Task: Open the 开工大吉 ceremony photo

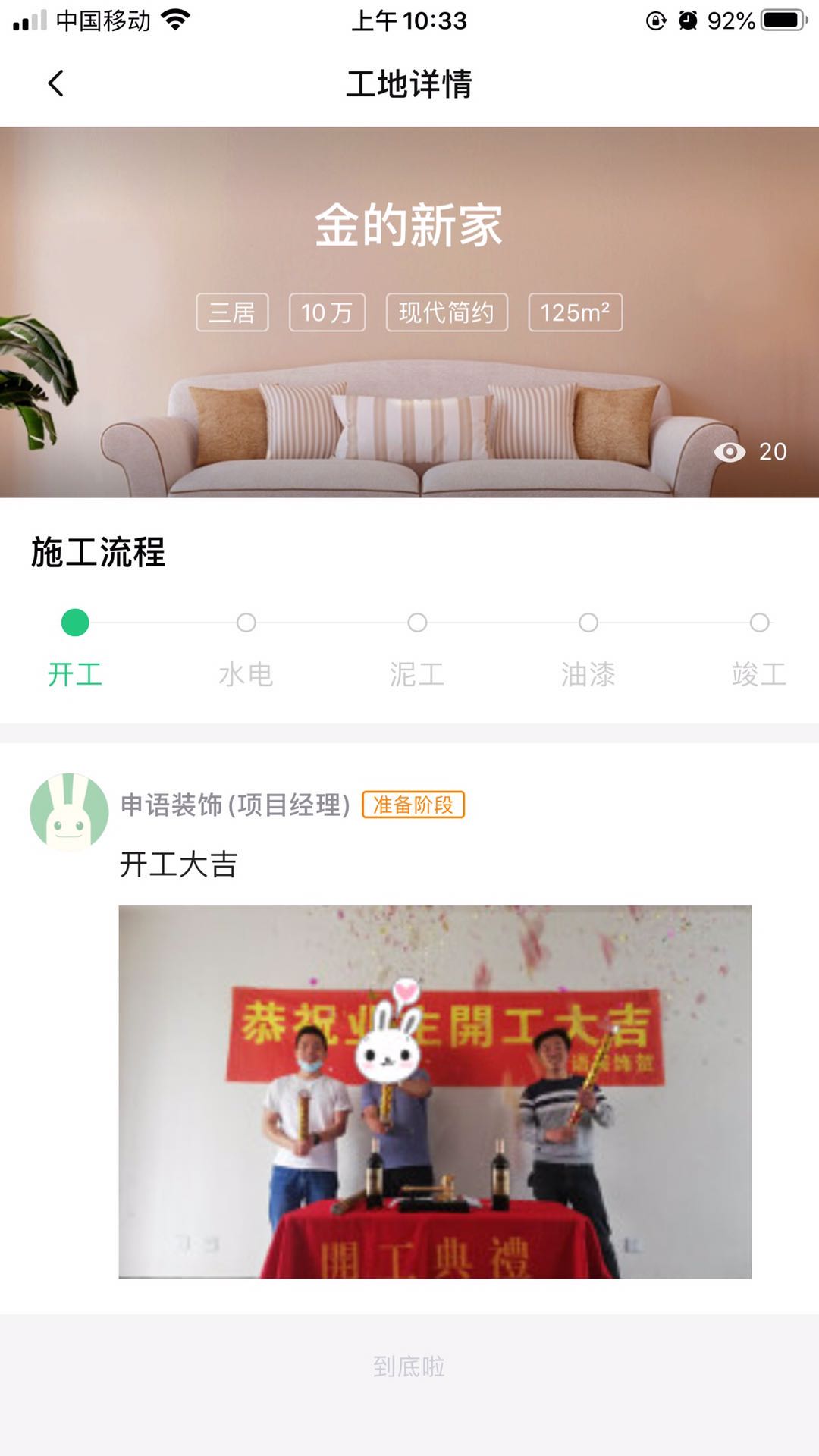Action: pos(435,1091)
